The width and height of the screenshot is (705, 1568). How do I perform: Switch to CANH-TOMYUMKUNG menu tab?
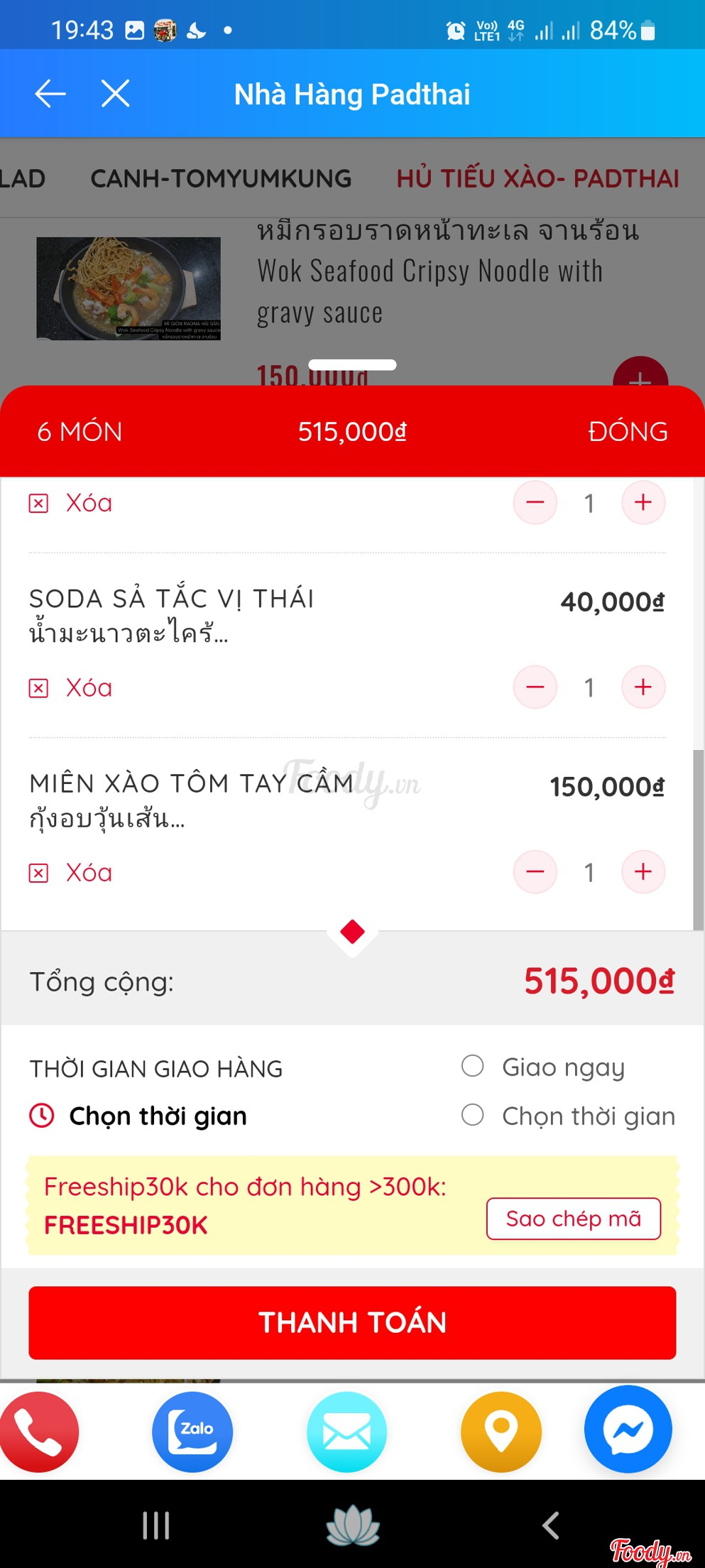(x=221, y=178)
